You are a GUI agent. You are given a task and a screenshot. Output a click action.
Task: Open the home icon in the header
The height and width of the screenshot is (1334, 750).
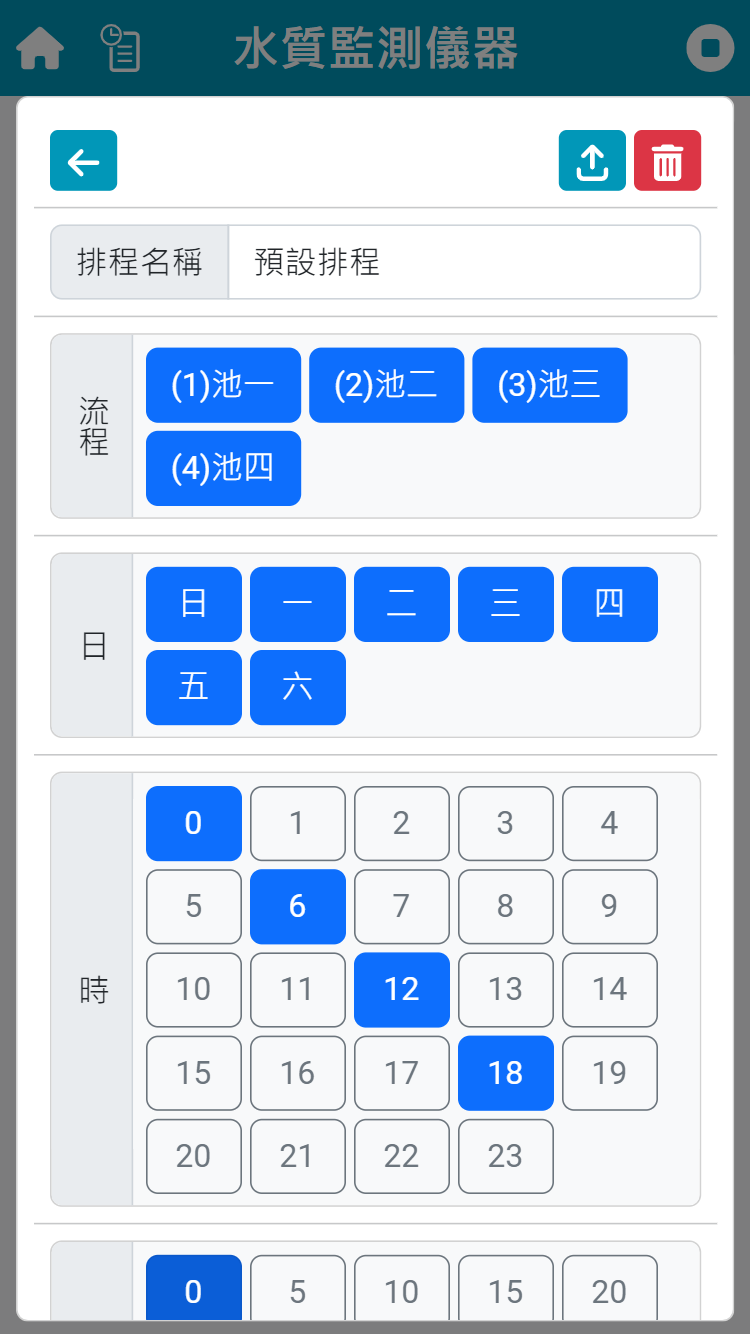(x=41, y=48)
